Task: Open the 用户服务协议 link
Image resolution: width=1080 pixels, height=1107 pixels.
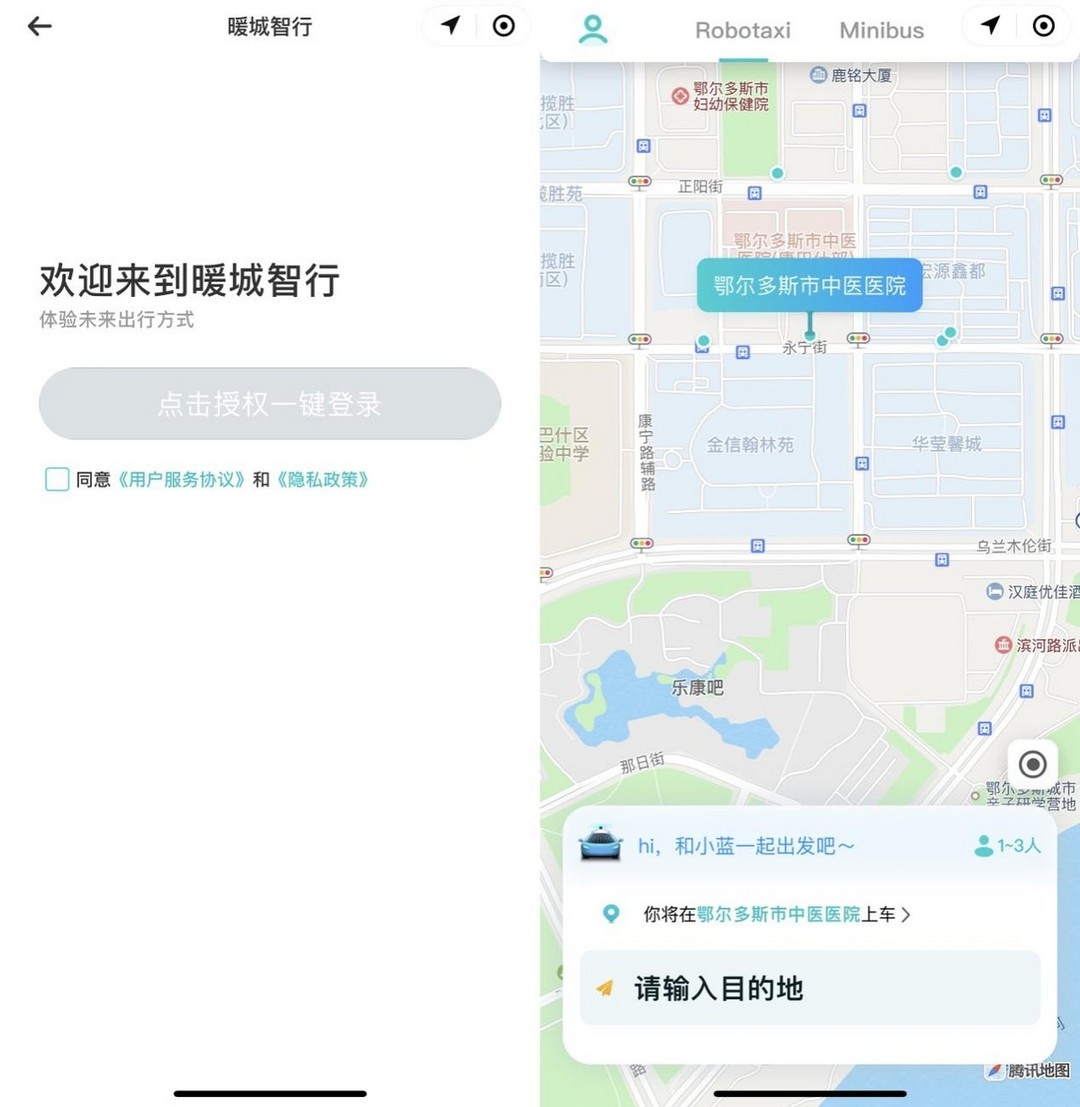Action: click(181, 480)
